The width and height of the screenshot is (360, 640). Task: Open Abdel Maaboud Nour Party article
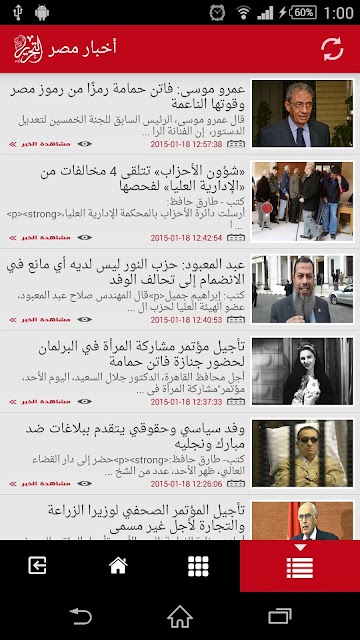click(180, 289)
